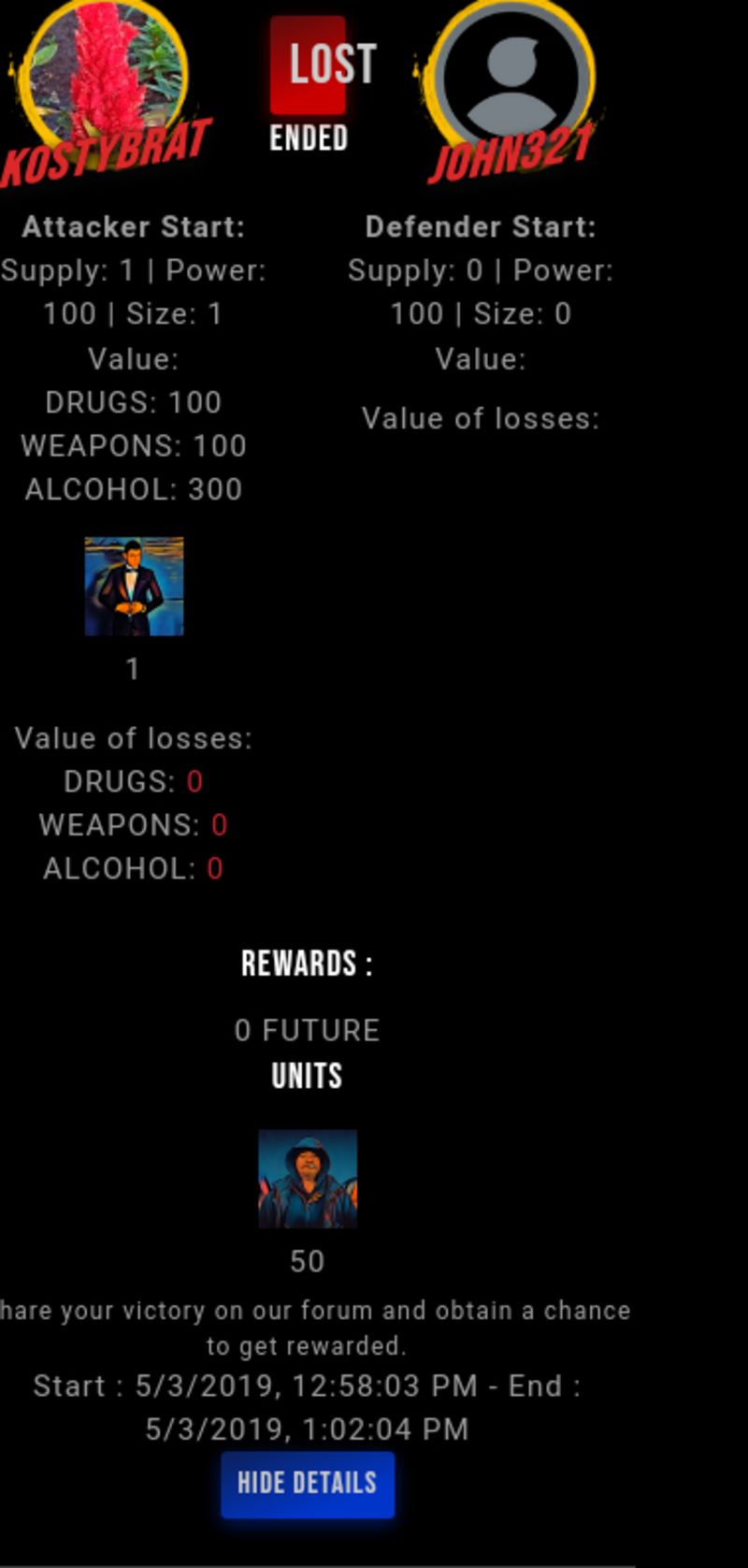Tap the Hide Details button
Image resolution: width=748 pixels, height=1568 pixels.
[307, 1484]
